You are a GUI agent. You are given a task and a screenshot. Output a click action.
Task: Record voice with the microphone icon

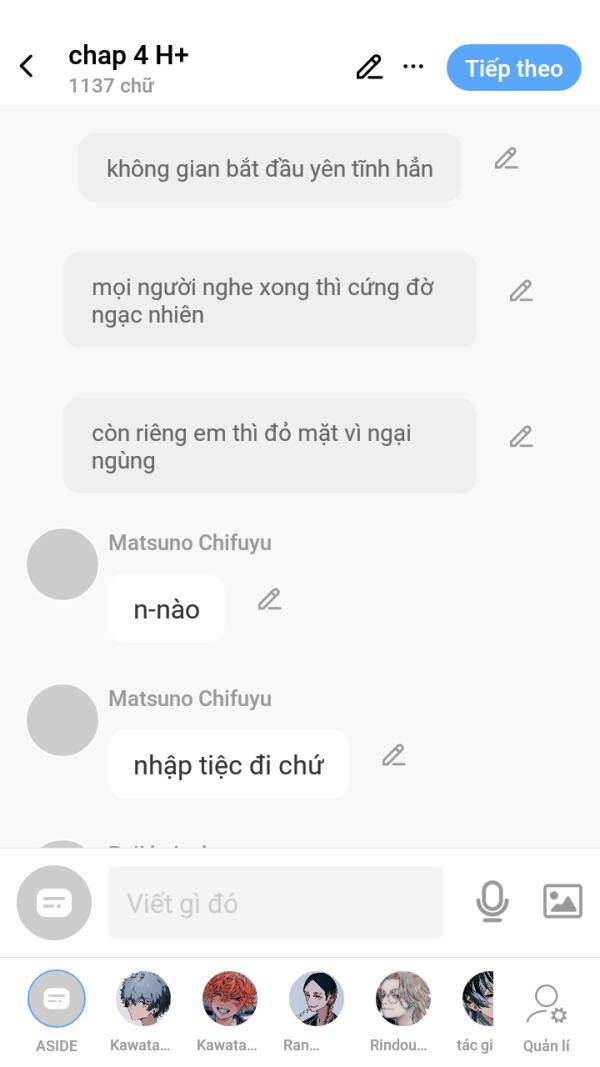point(492,902)
